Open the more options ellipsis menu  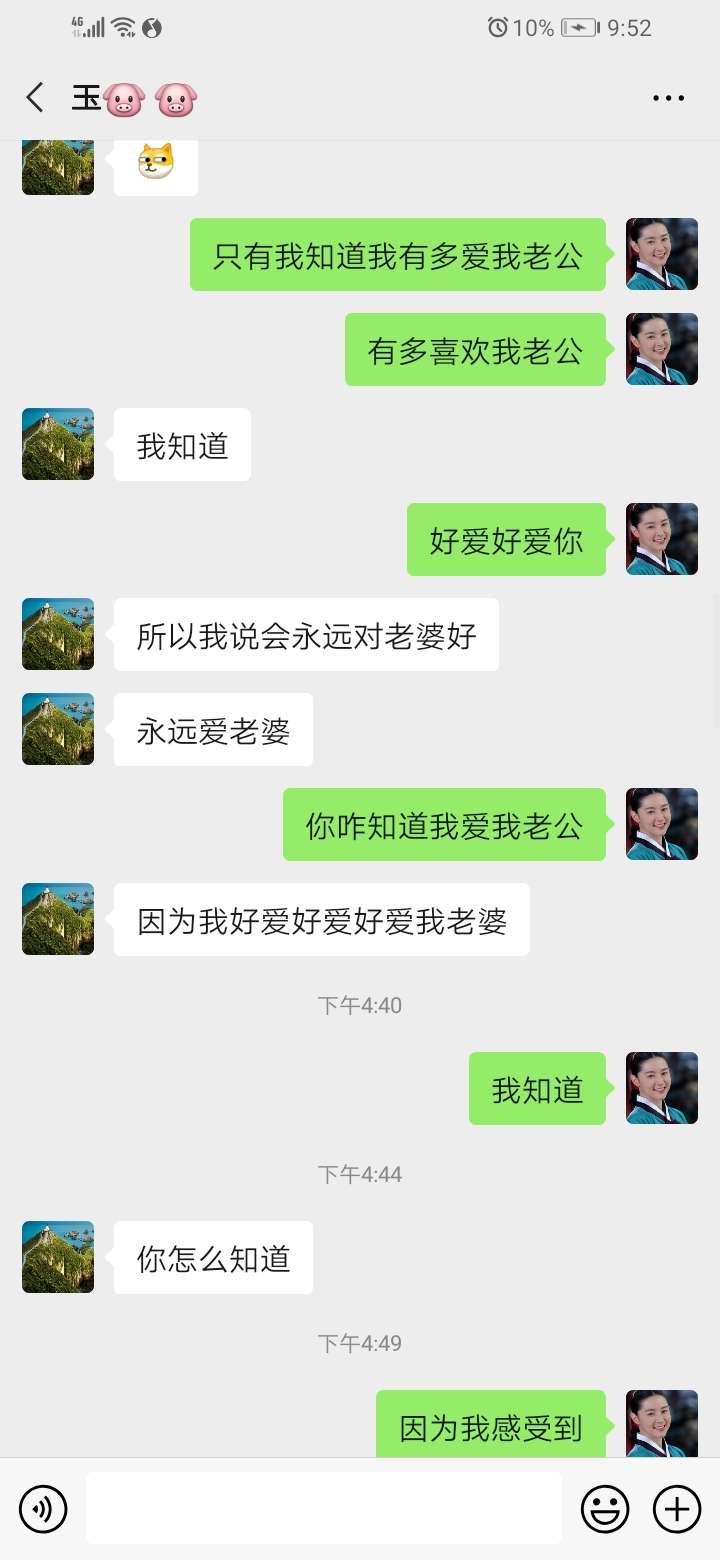[667, 97]
